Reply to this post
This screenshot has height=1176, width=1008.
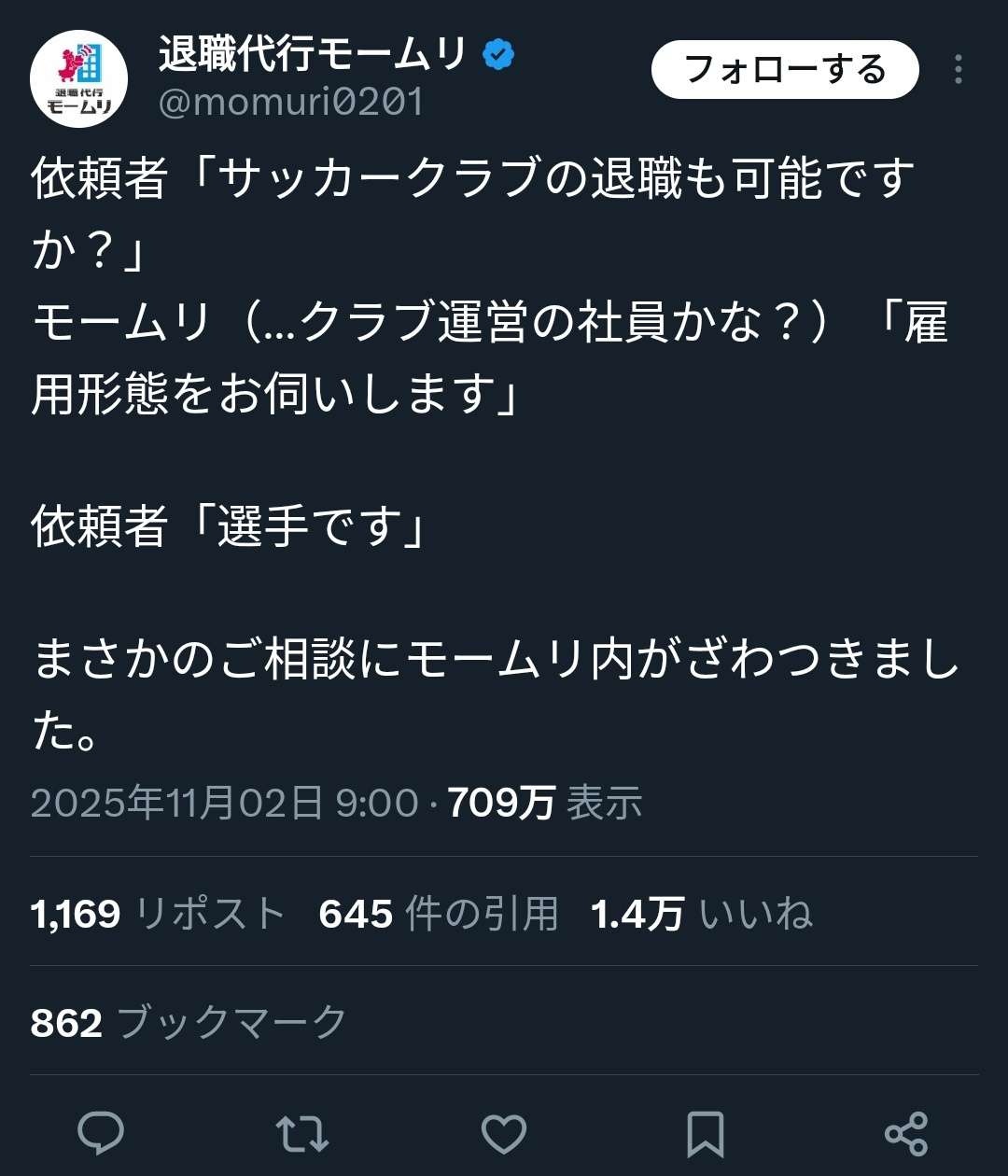pyautogui.click(x=101, y=1133)
